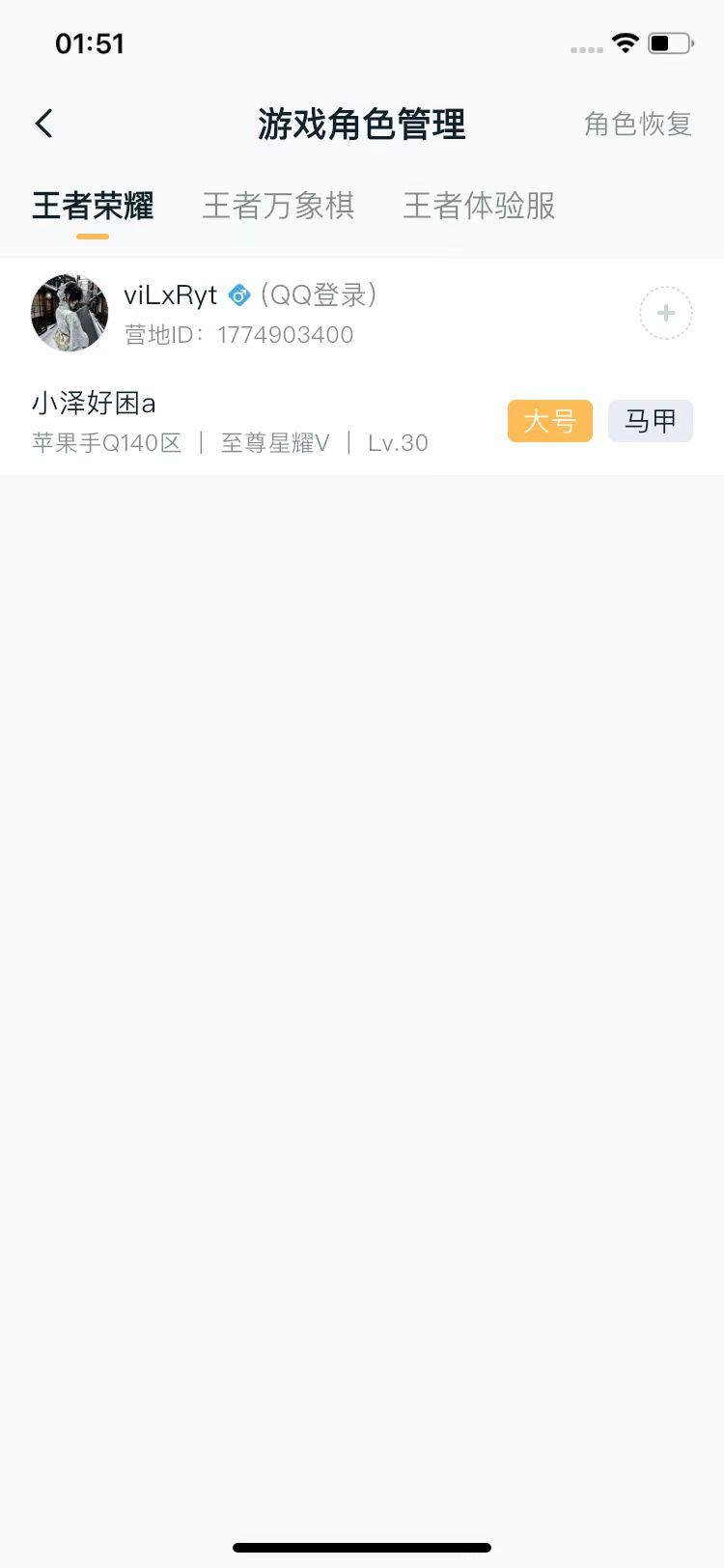Select the role named 小泽好困a

[97, 402]
